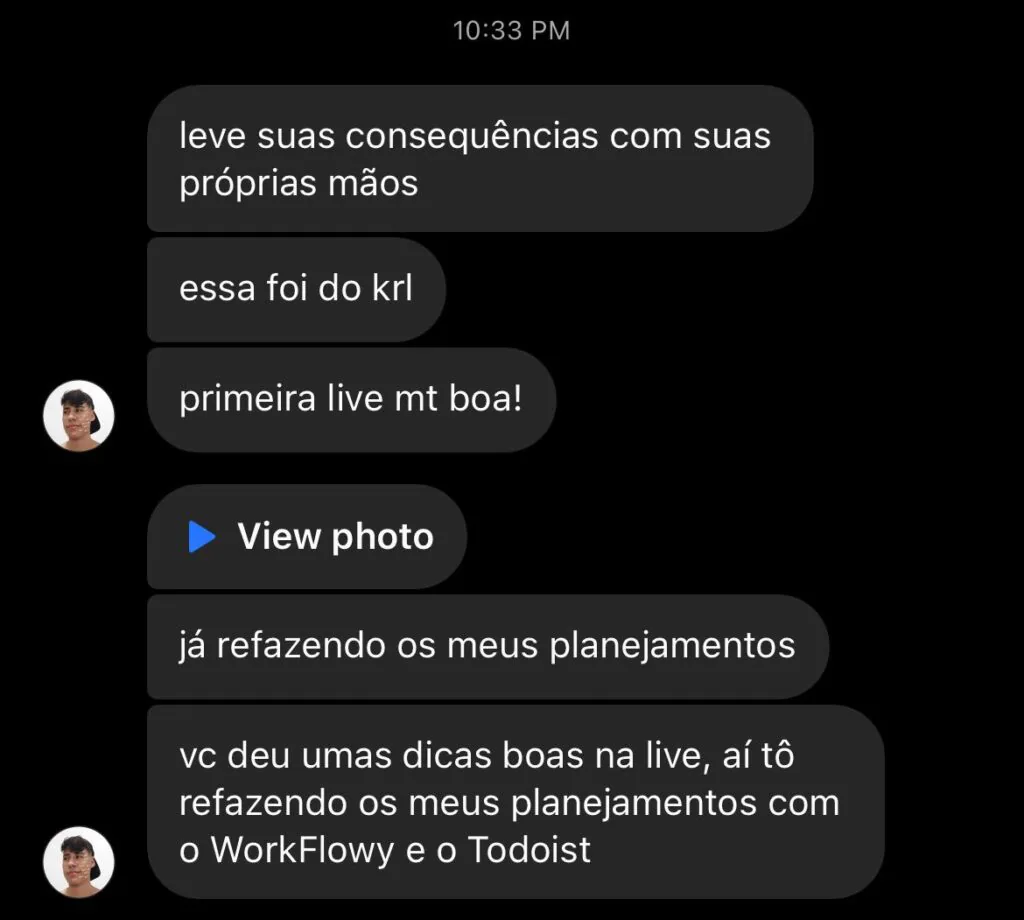The width and height of the screenshot is (1024, 920).
Task: Tap the avatar beside the WorkFlowy message
Action: pos(79,862)
